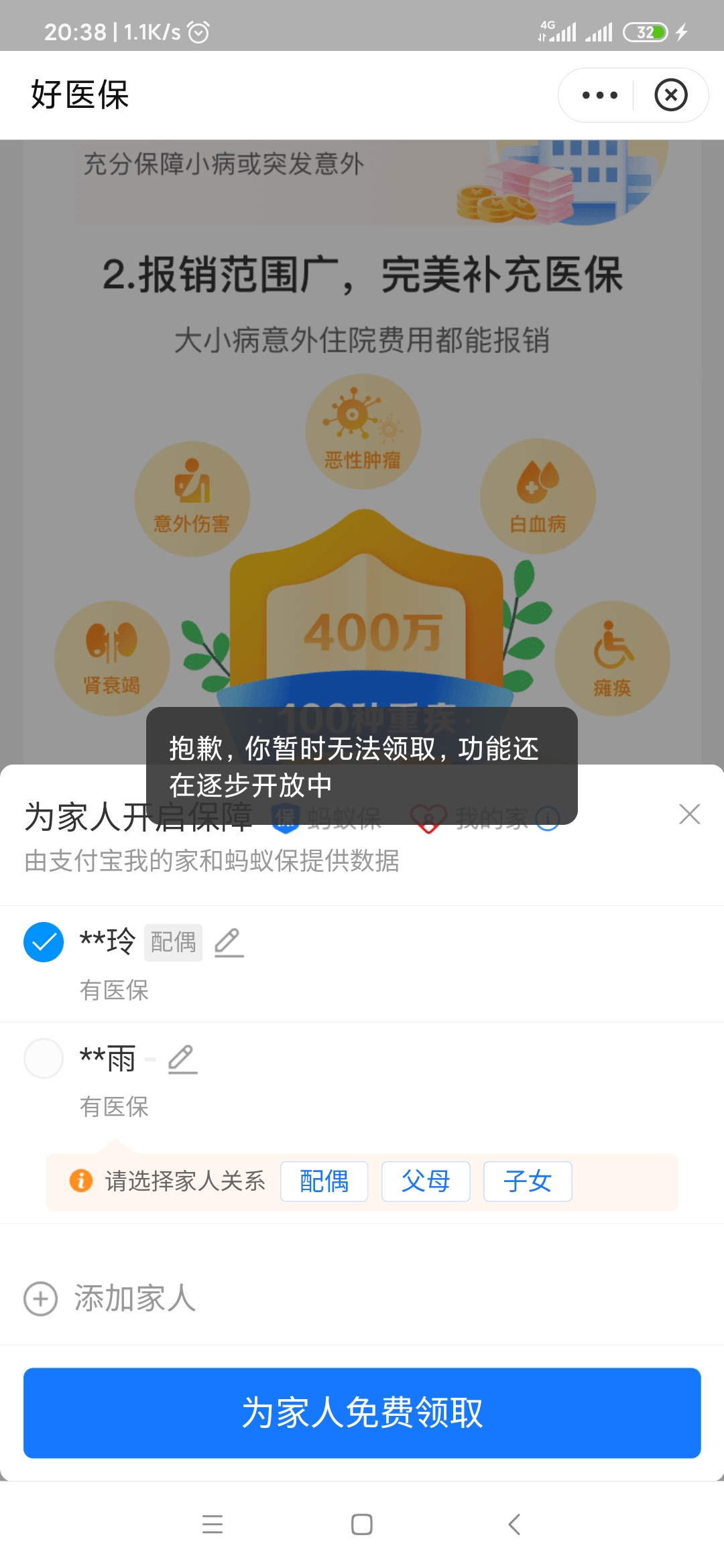Choose 父母 as the family relation

tap(426, 1181)
